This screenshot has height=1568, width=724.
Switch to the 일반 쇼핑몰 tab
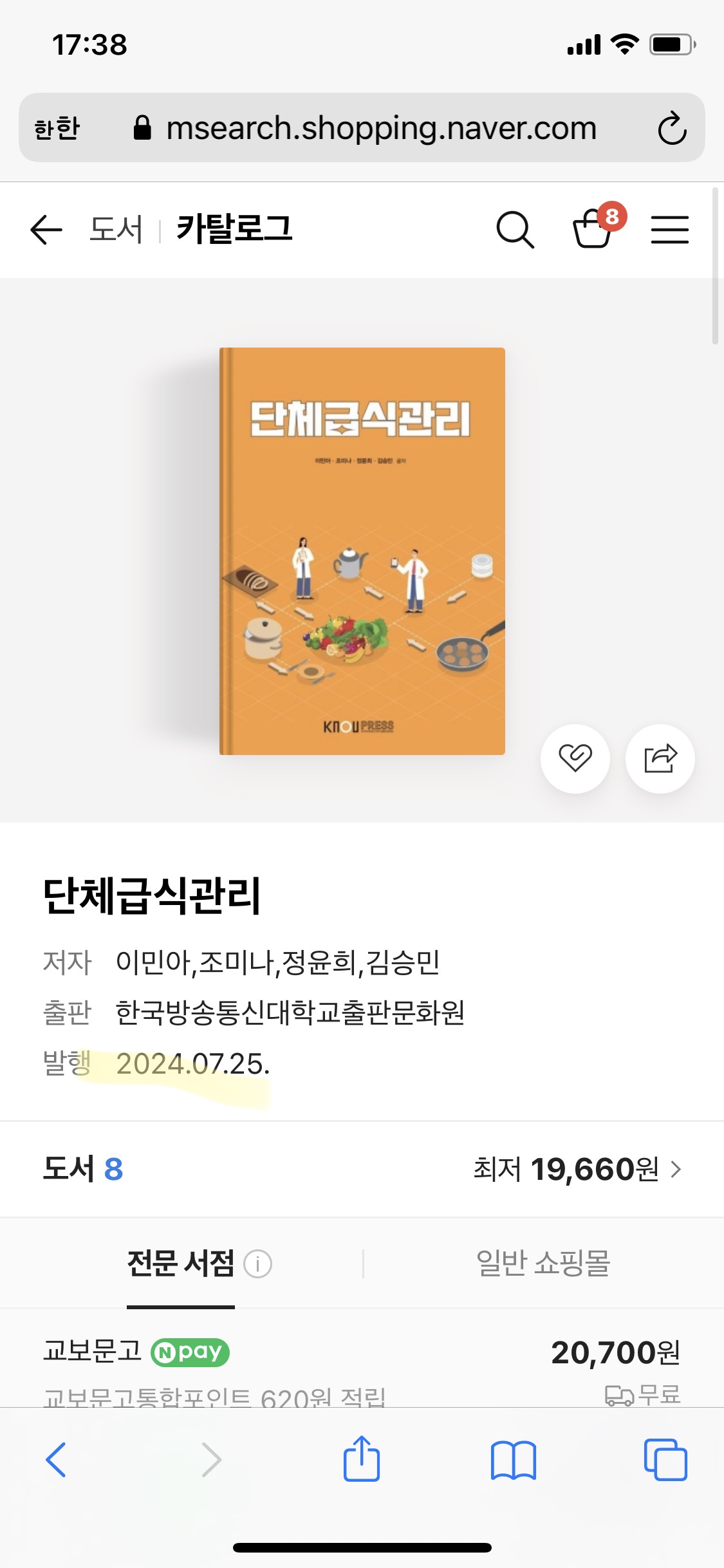[543, 1263]
